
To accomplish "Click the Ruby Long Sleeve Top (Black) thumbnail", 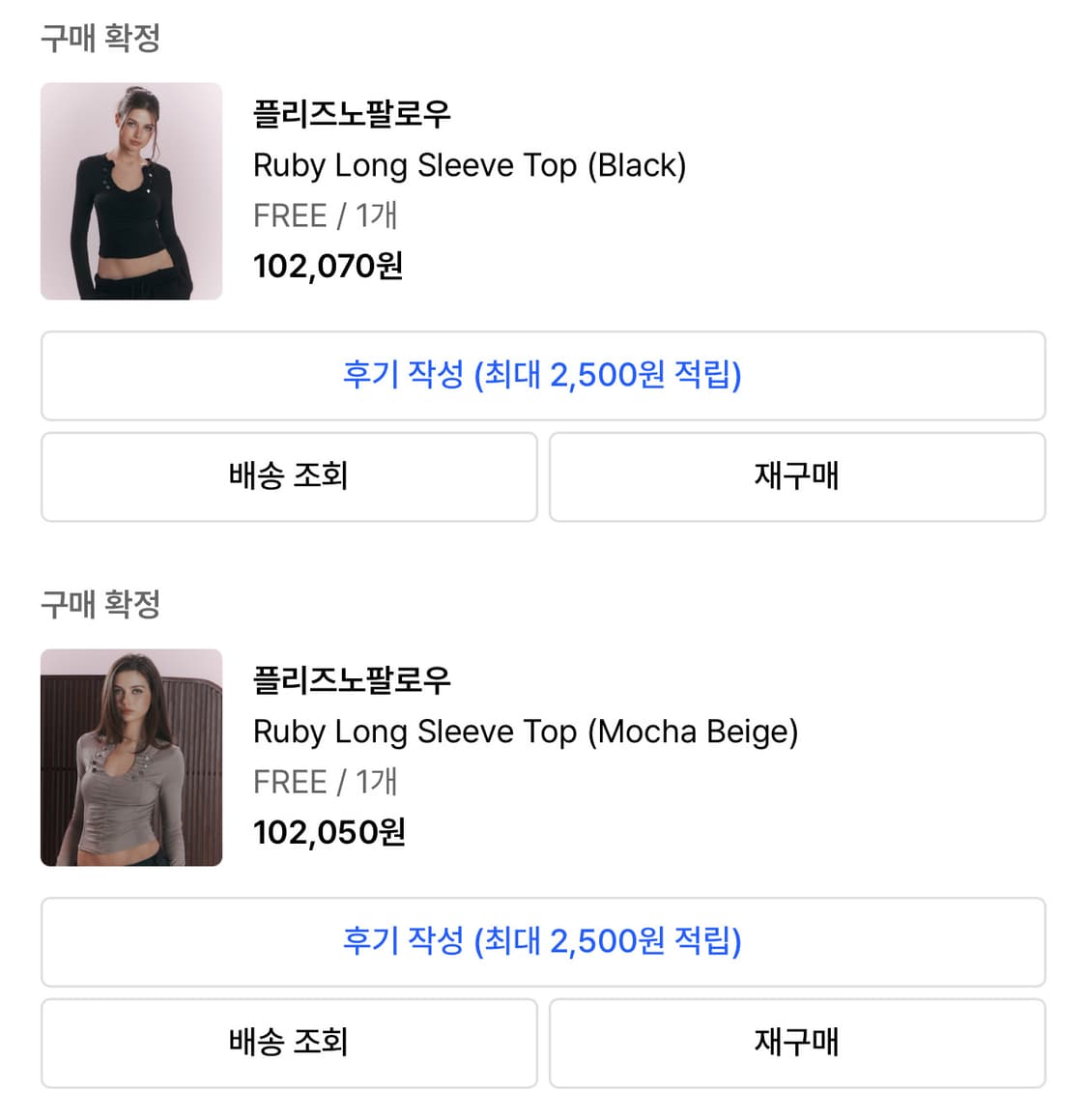I will [130, 191].
